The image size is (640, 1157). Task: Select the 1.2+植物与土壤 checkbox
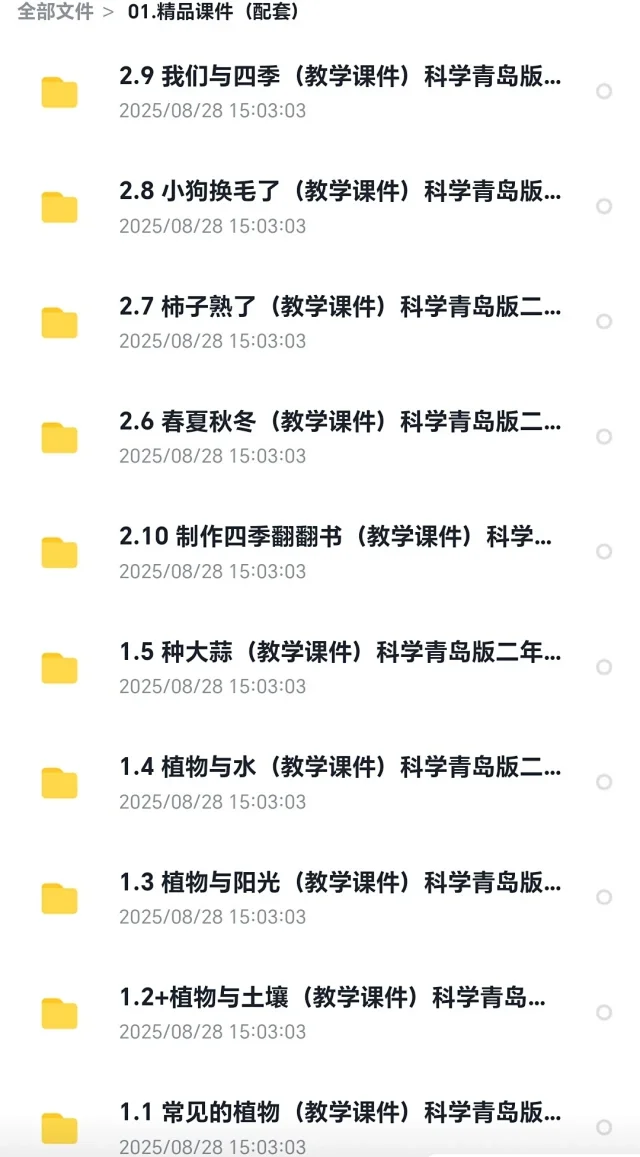(x=604, y=1012)
